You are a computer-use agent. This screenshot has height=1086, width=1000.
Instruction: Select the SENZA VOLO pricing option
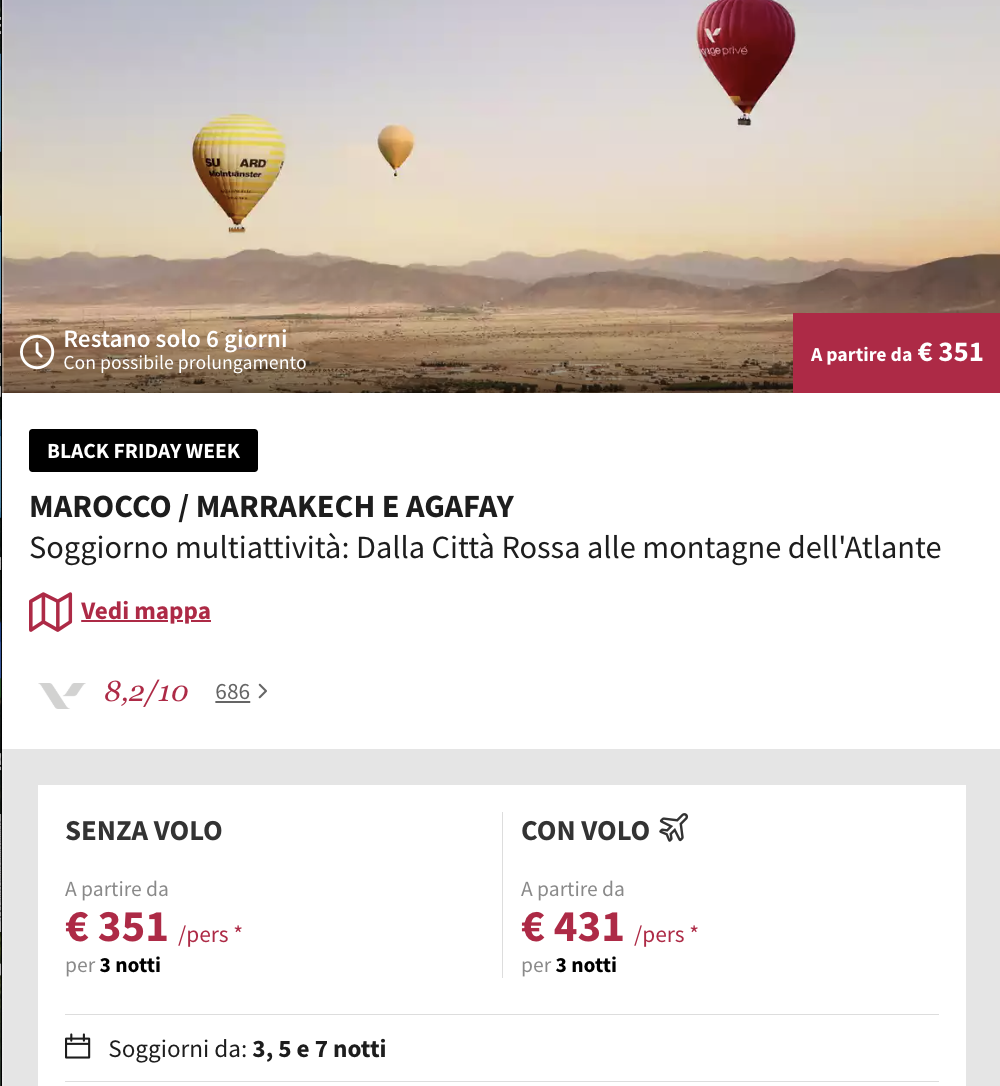pos(143,830)
